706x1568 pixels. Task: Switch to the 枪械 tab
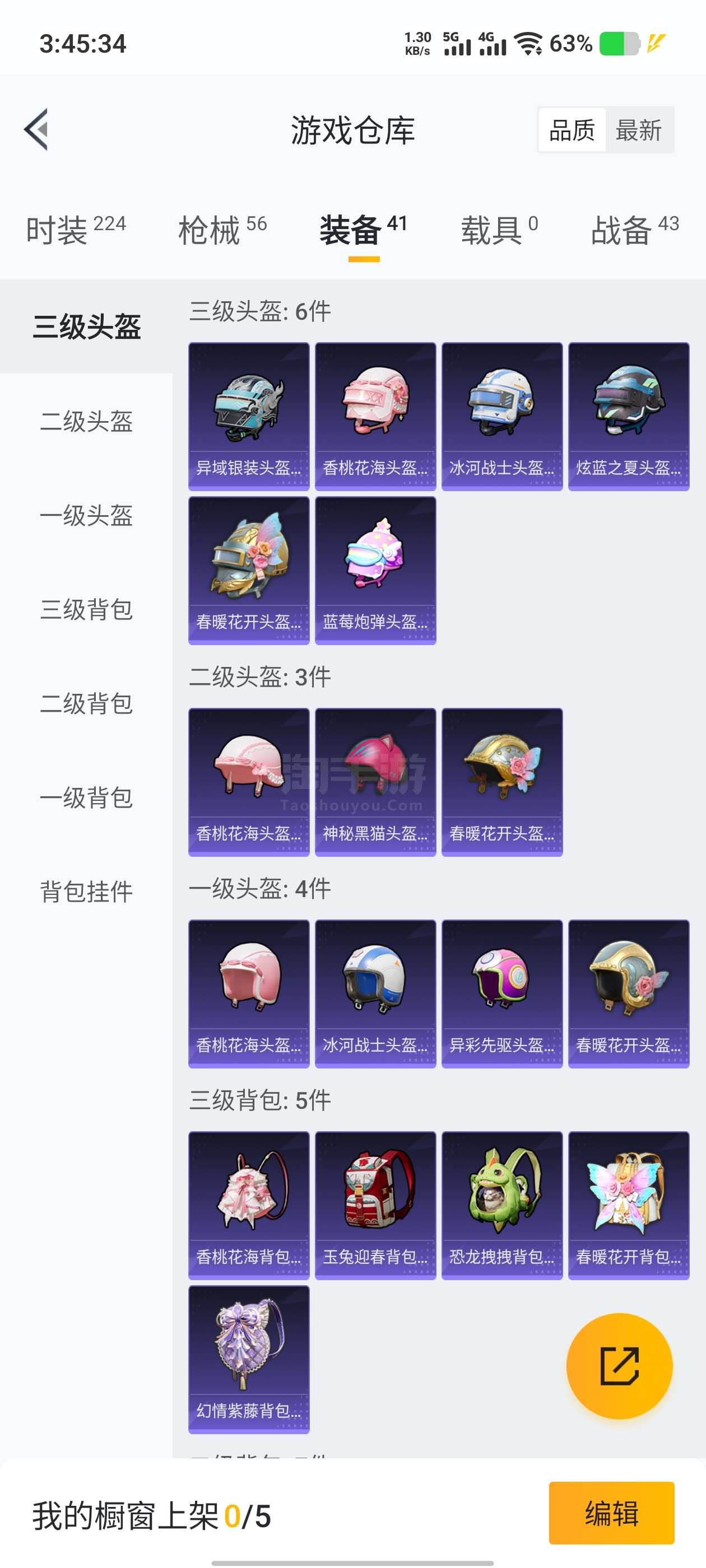point(222,230)
